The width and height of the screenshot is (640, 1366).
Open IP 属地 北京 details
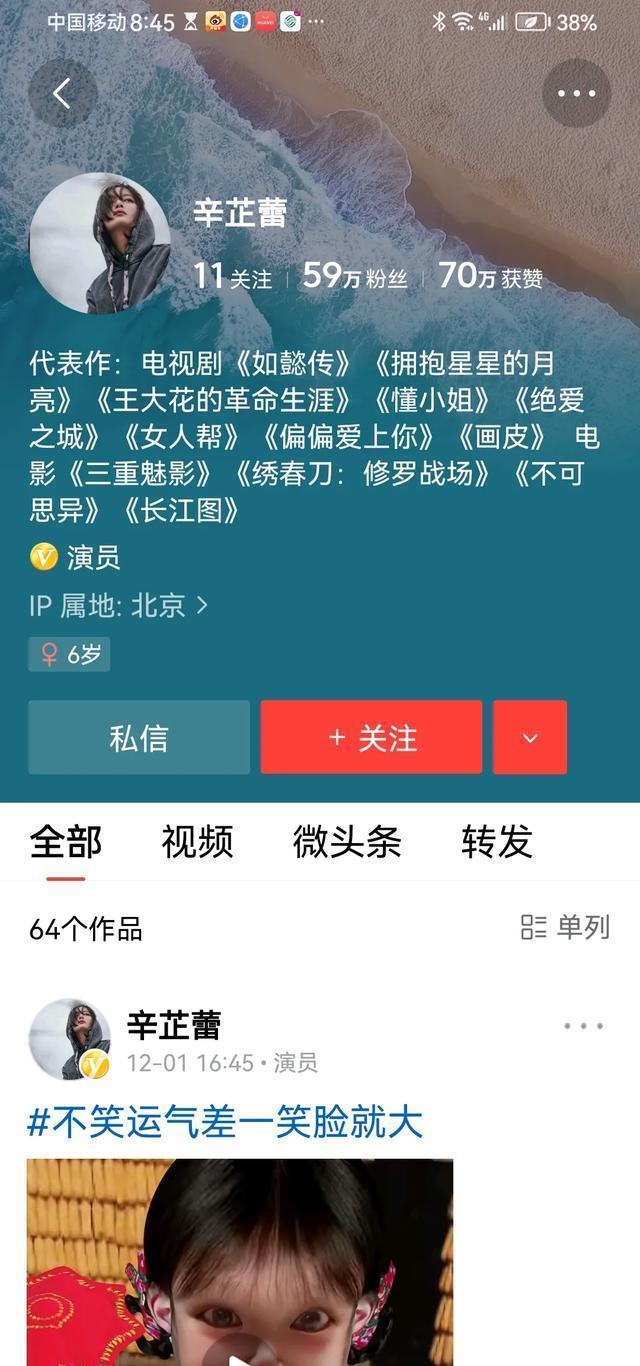point(119,605)
